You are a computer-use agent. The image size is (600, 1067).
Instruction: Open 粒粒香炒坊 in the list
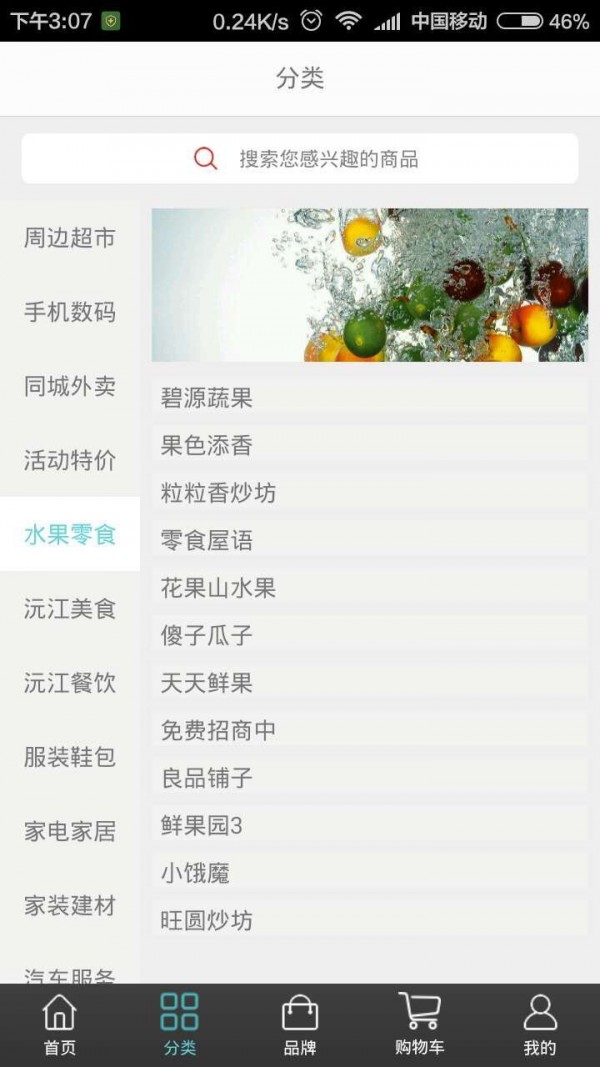369,493
